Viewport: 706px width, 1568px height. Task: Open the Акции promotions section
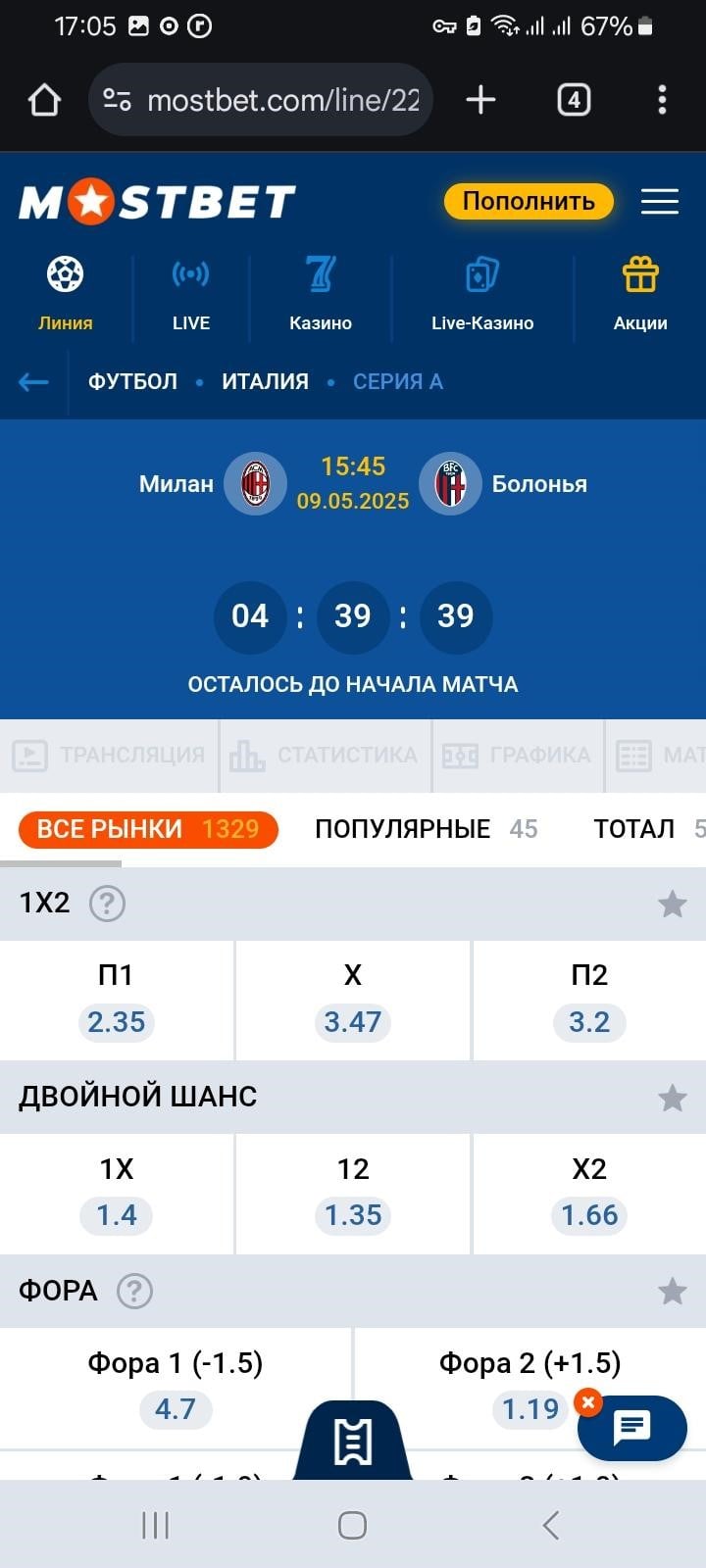639,294
